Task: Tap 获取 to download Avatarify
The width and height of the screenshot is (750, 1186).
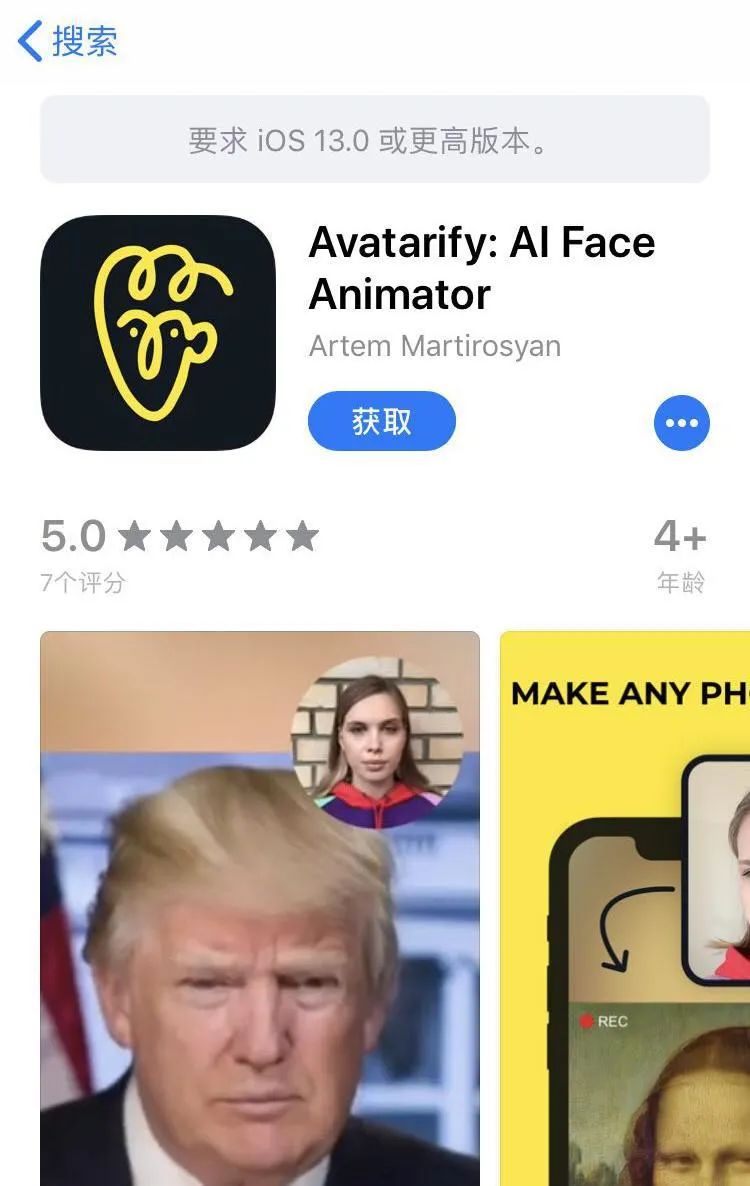Action: 381,421
